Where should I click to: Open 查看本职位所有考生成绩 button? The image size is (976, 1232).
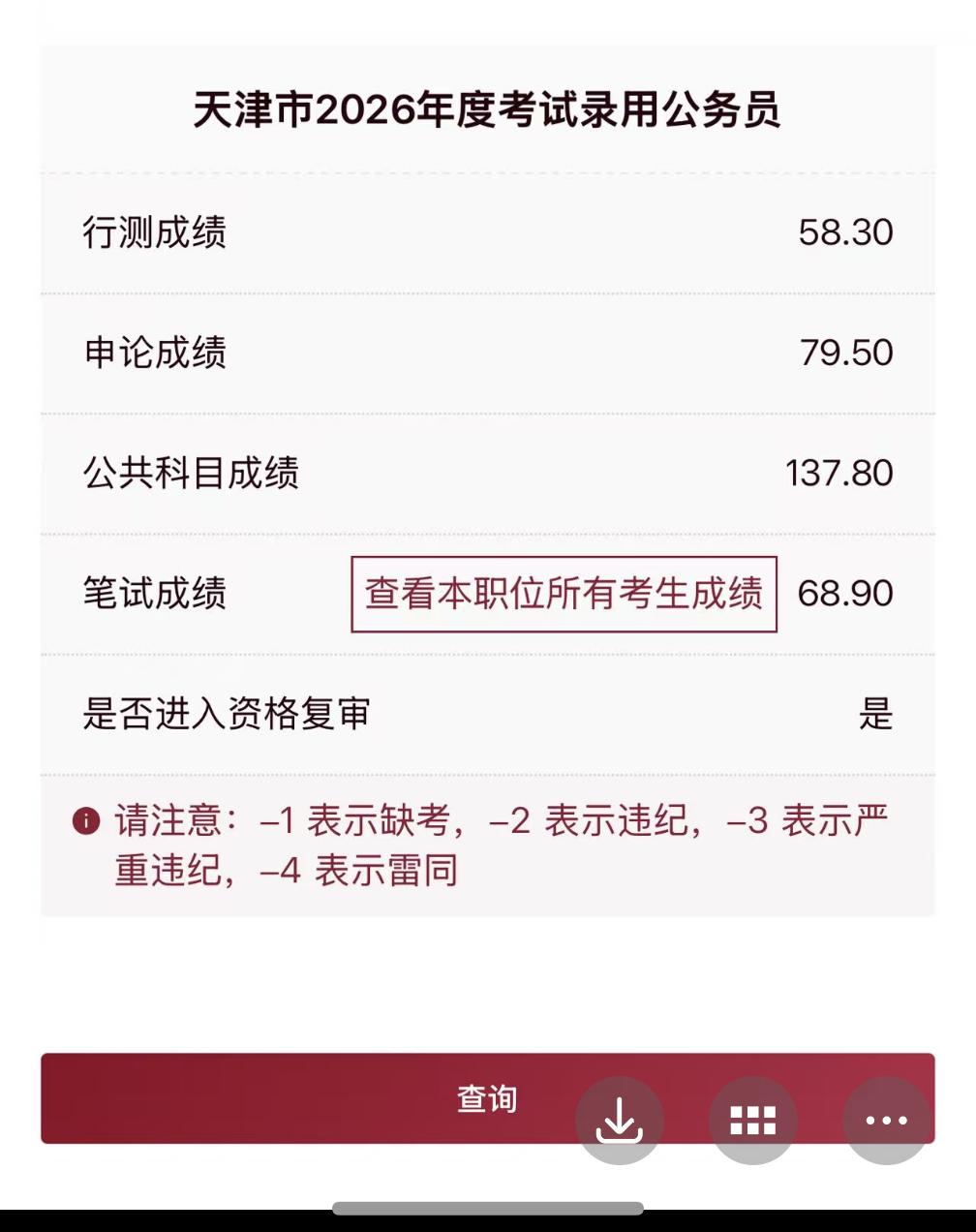[x=564, y=594]
